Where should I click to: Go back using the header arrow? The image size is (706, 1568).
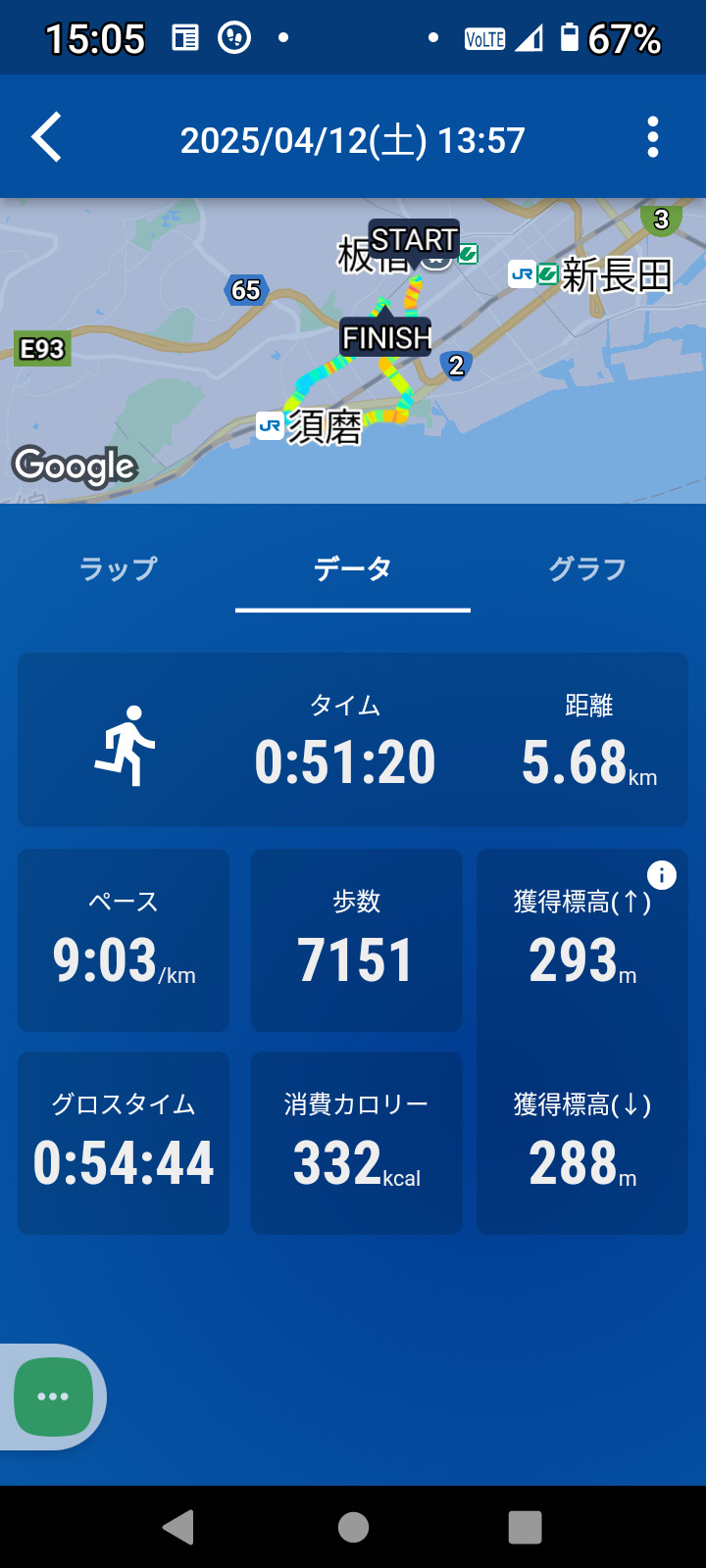46,137
